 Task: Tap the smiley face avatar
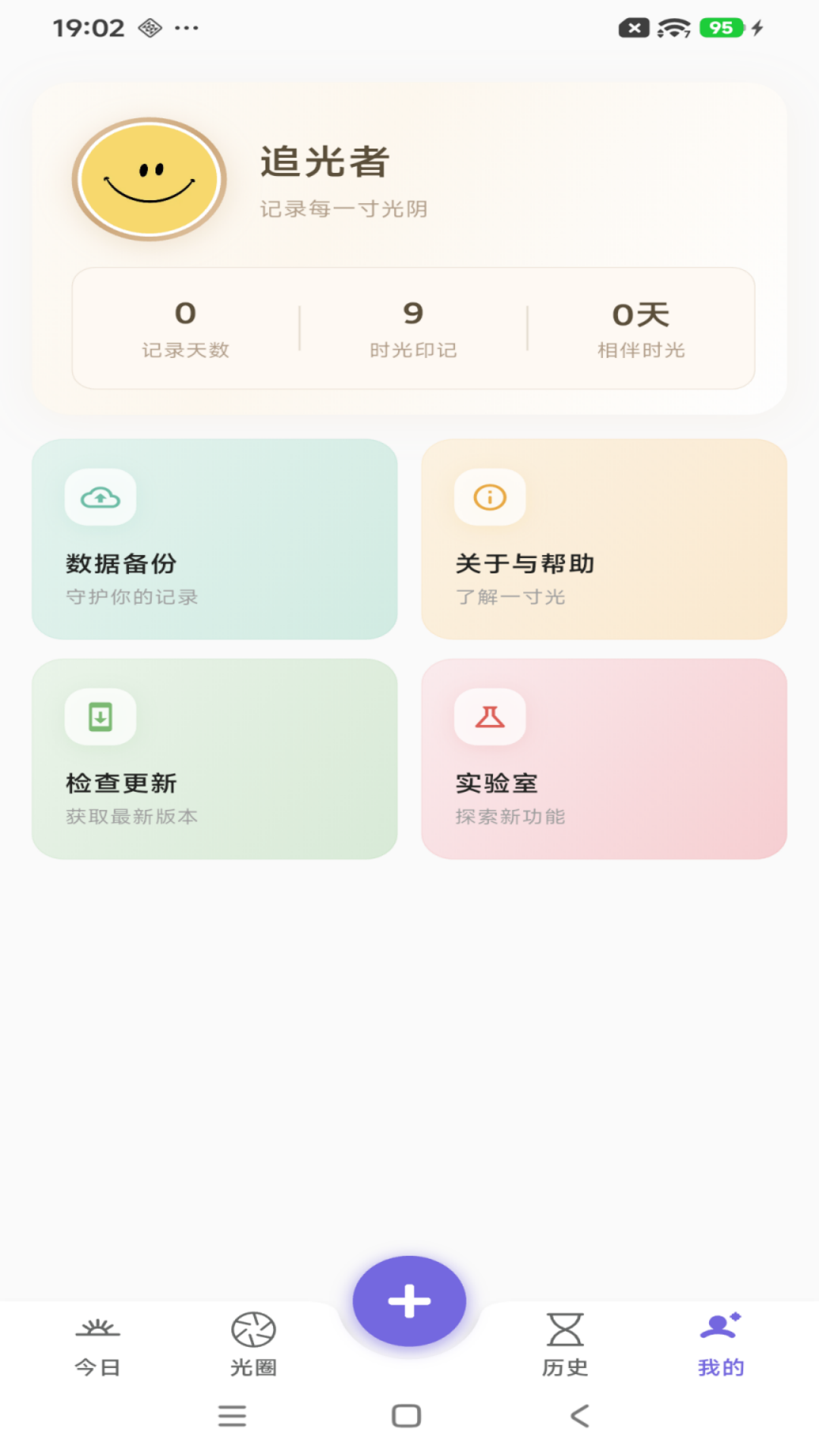[x=149, y=180]
